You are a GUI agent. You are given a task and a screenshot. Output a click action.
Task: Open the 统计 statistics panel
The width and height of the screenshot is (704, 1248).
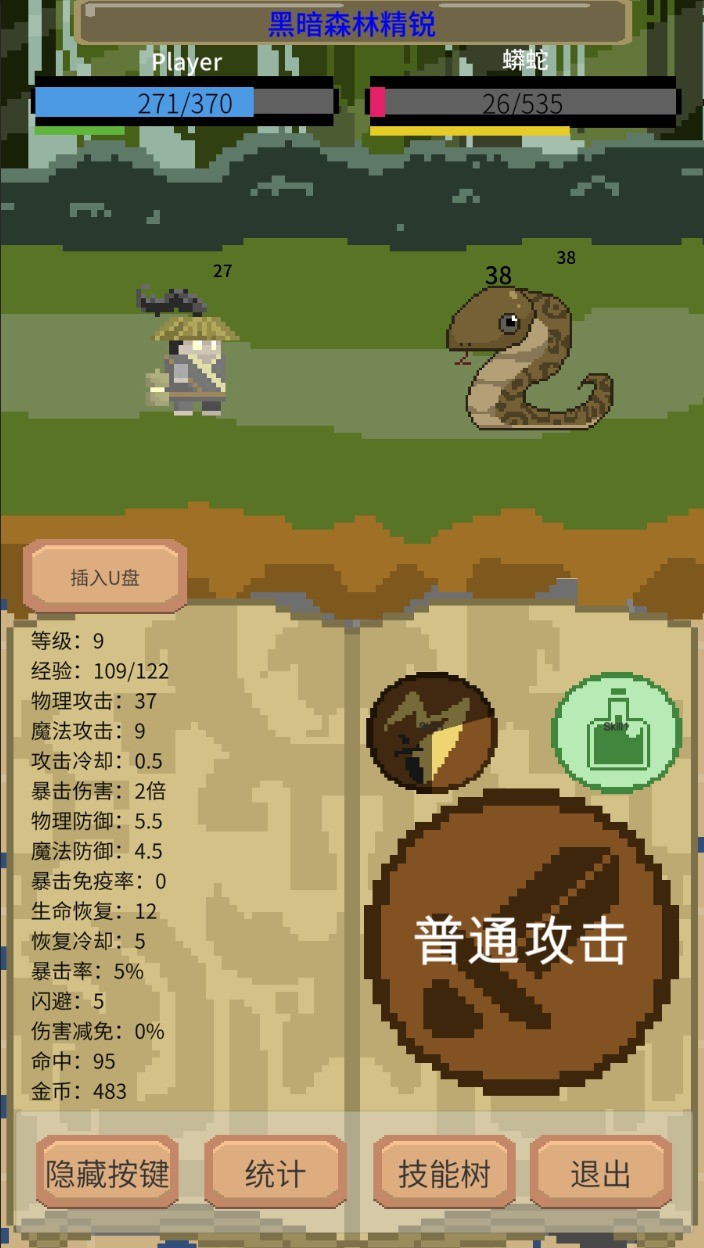point(275,1173)
